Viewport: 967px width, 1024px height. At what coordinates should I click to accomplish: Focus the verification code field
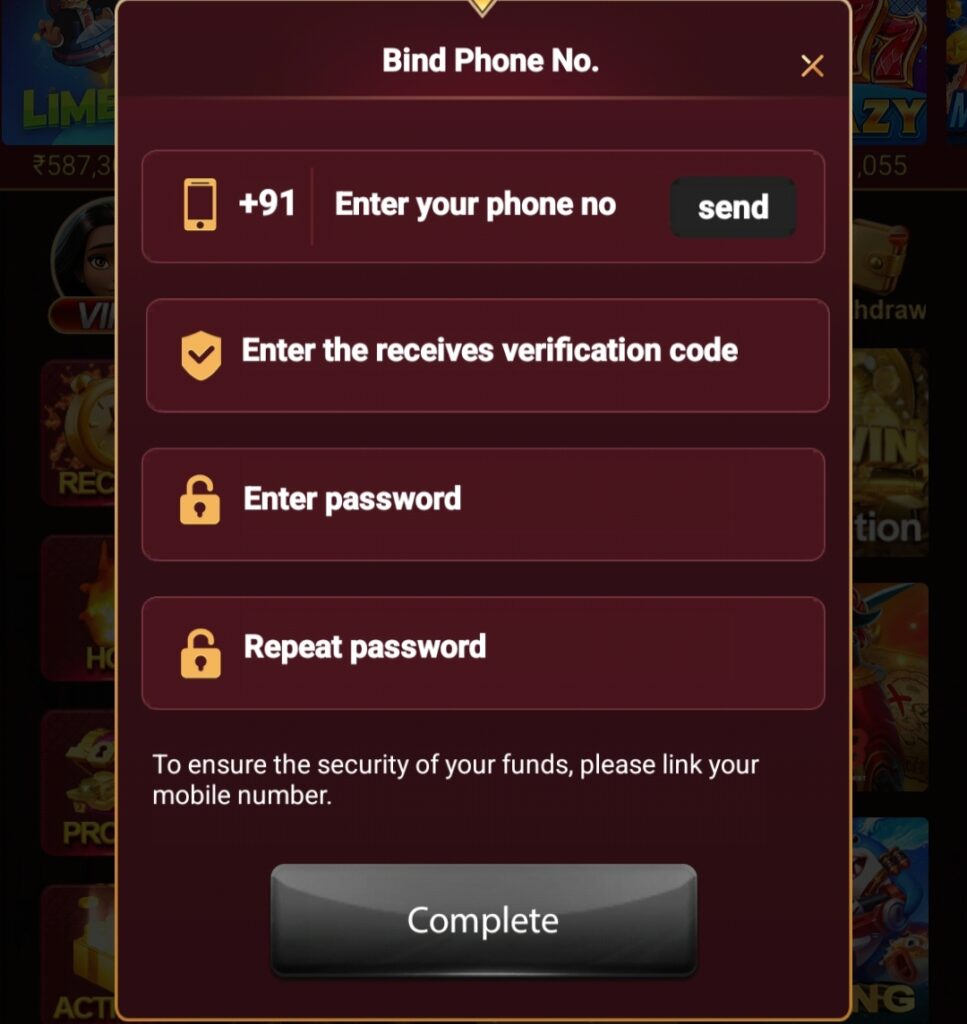point(489,352)
